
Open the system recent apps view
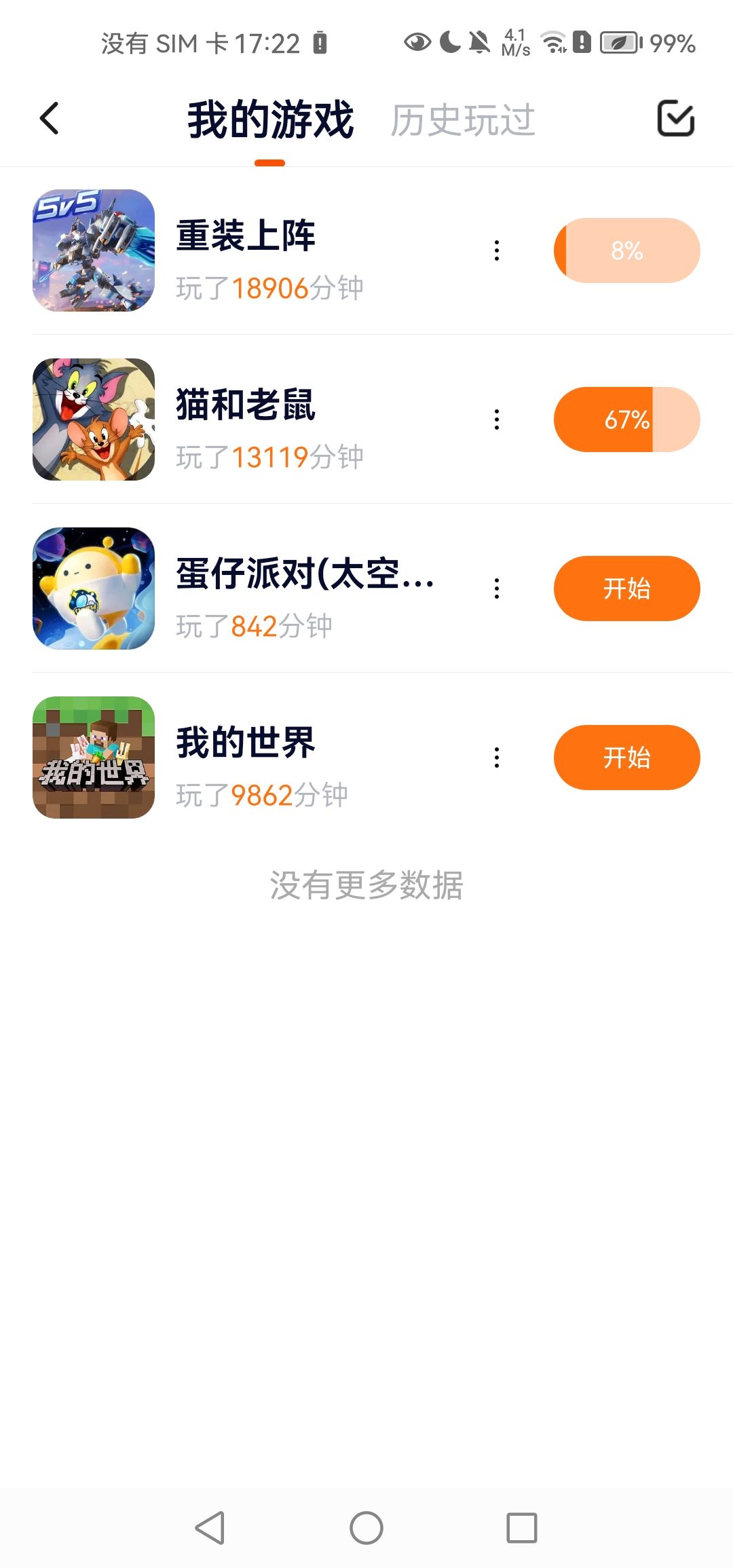(522, 1528)
